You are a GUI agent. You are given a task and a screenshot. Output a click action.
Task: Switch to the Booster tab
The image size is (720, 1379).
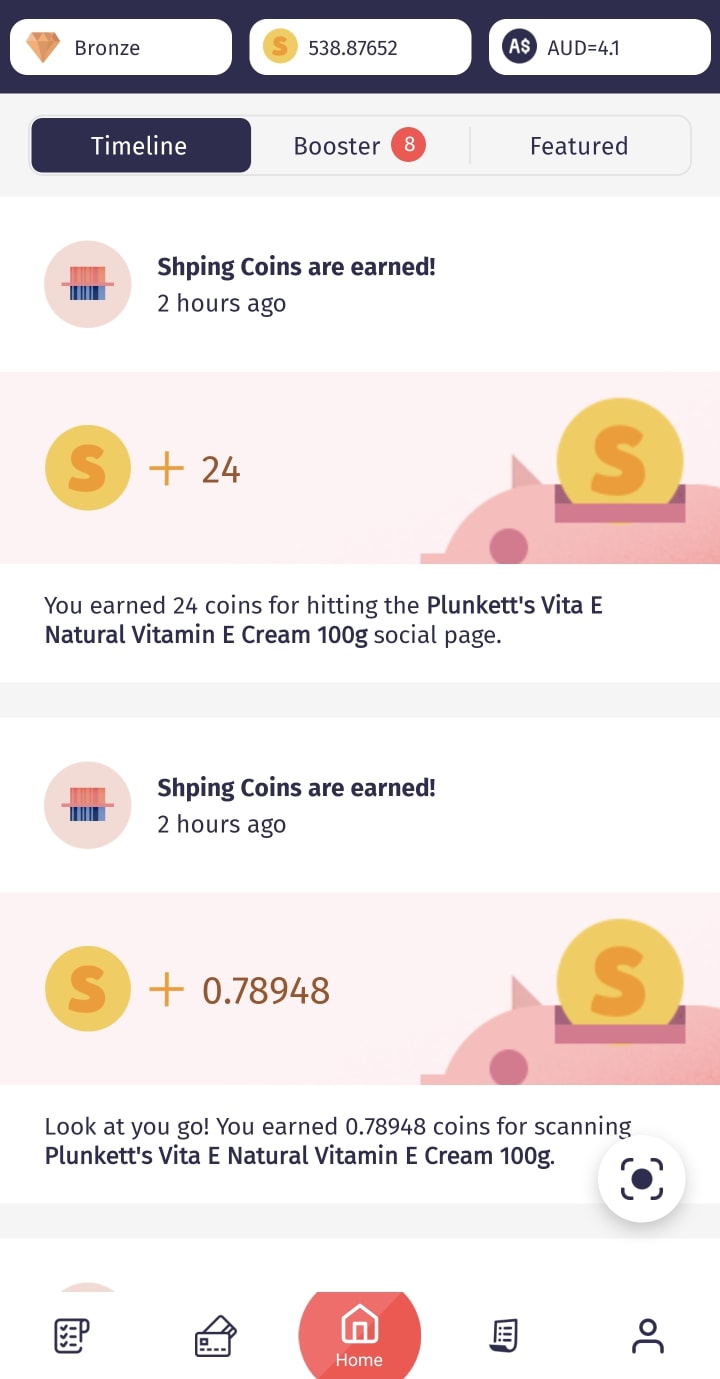pos(359,146)
